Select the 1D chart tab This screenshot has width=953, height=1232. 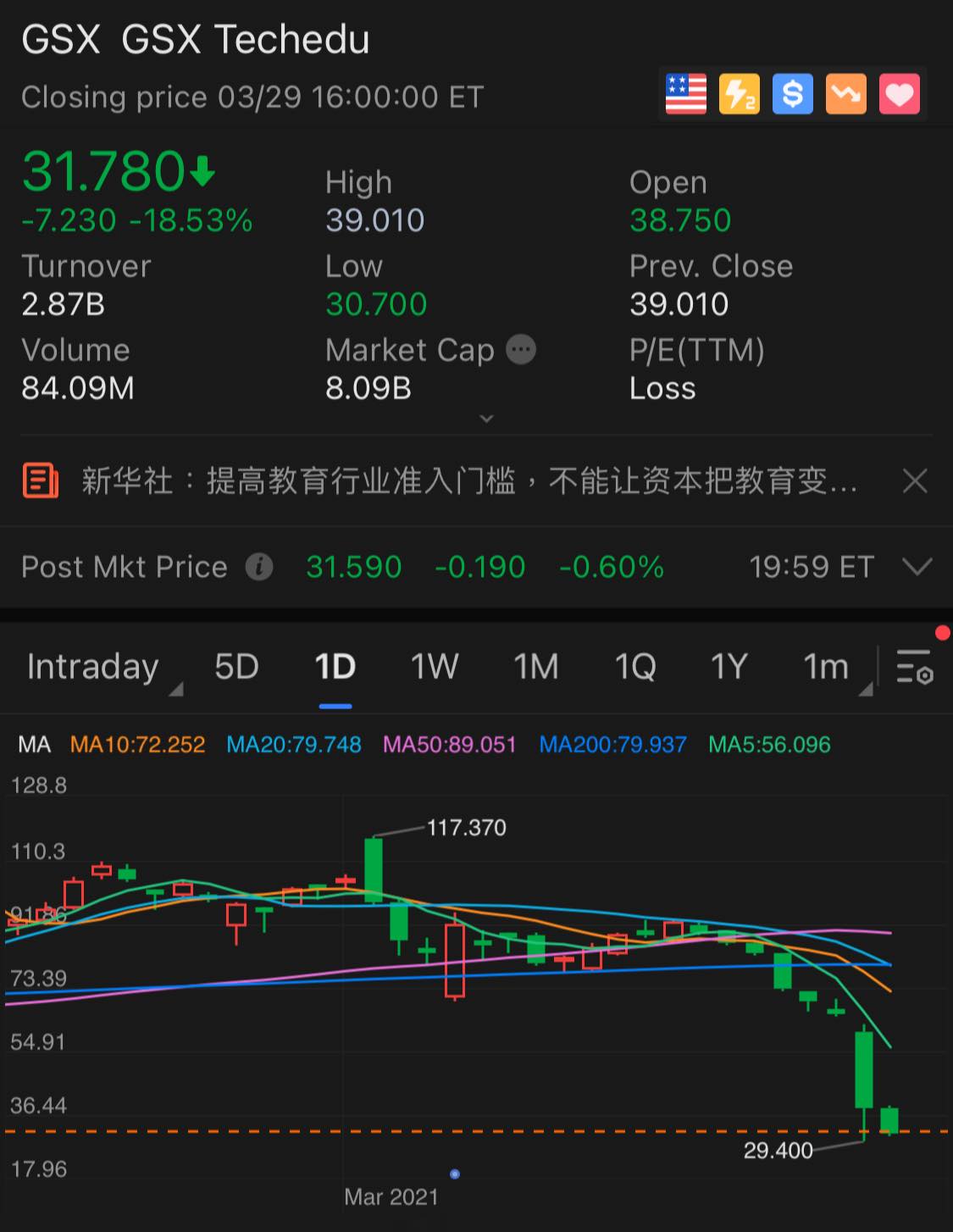pyautogui.click(x=335, y=667)
